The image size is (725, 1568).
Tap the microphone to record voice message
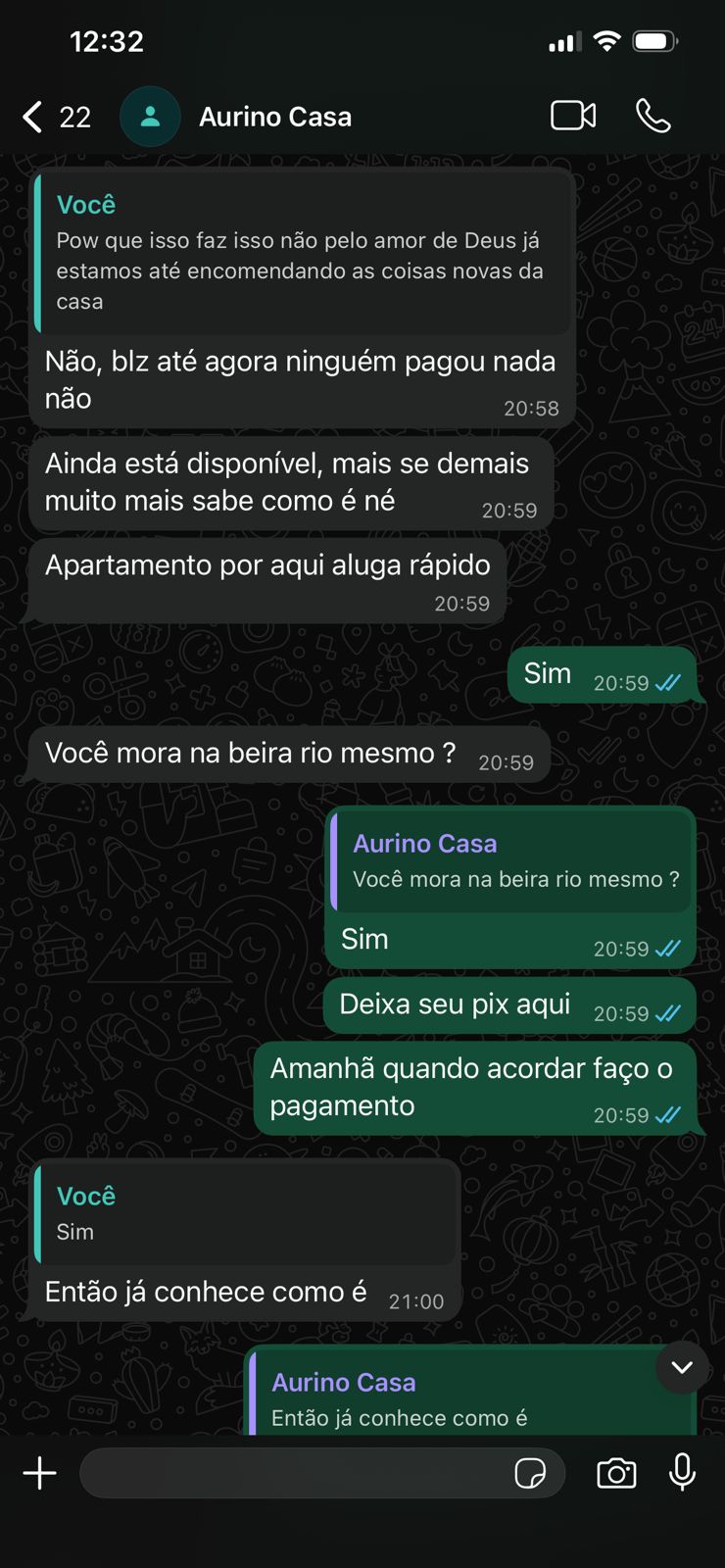coord(682,1472)
